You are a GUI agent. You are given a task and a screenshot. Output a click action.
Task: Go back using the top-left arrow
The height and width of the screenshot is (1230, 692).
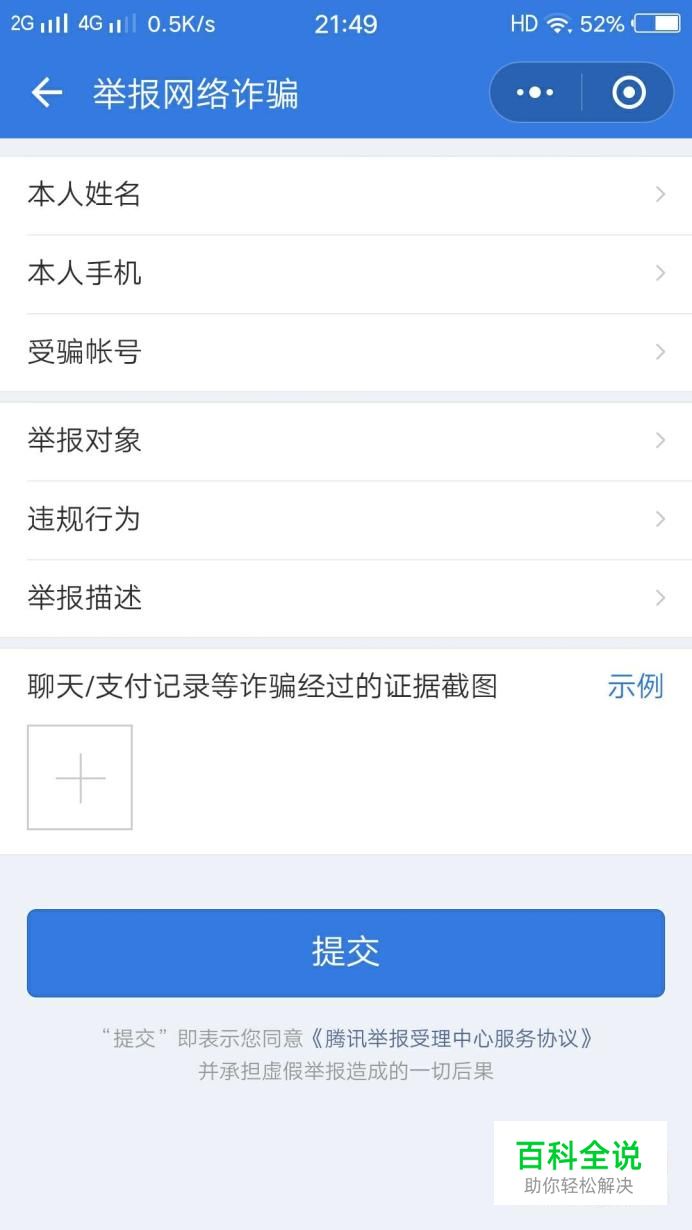[x=46, y=93]
